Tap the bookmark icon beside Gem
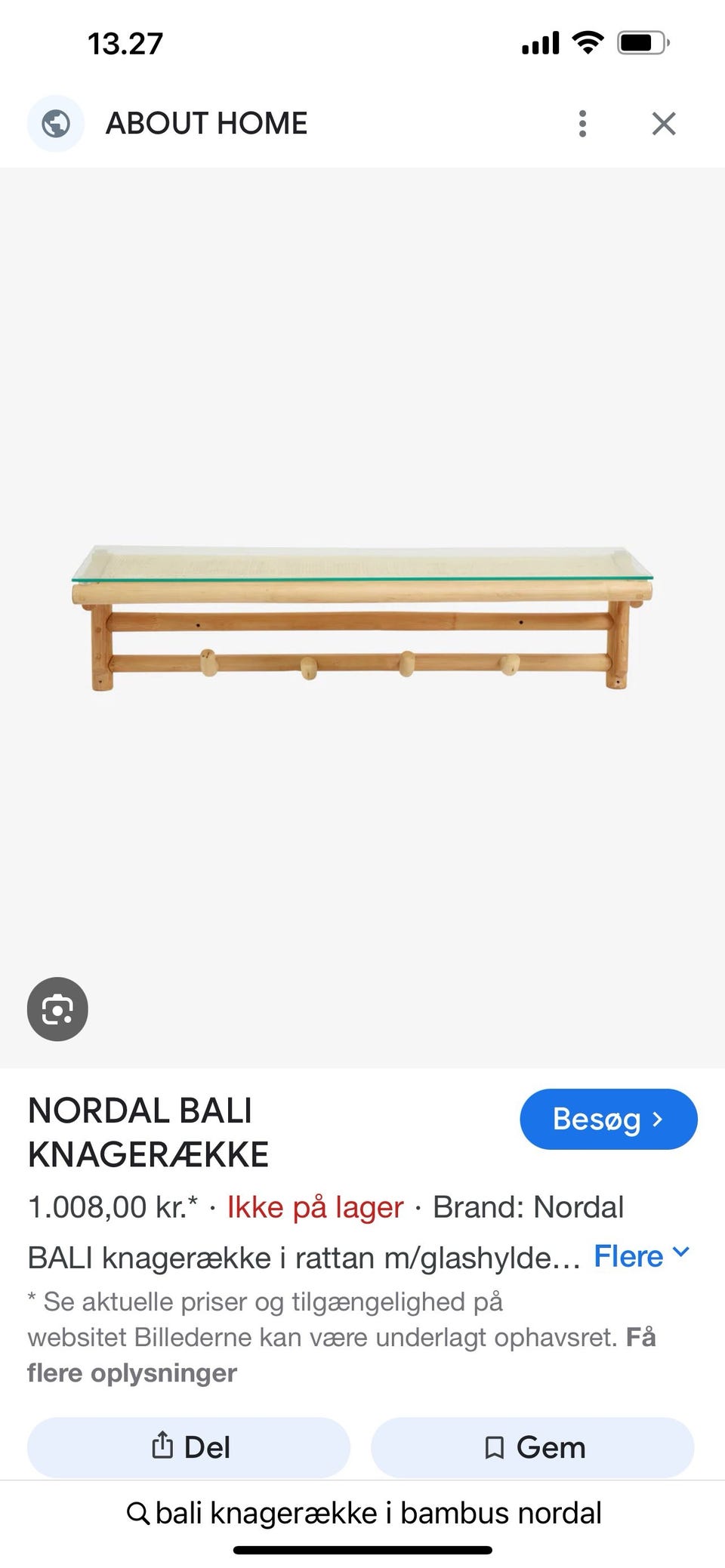The image size is (725, 1568). (x=495, y=1446)
